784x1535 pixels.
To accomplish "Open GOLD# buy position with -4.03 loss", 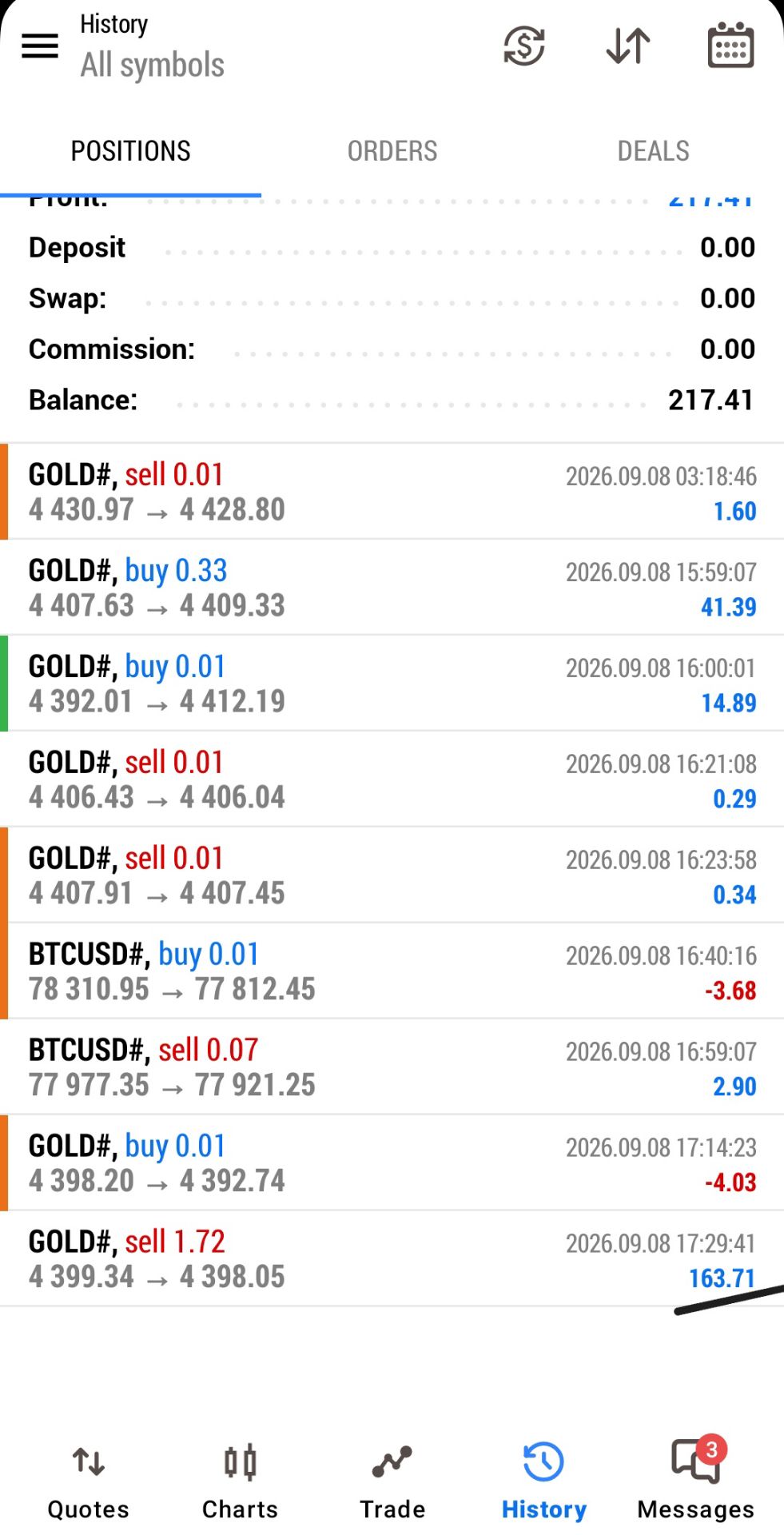I will click(392, 1163).
